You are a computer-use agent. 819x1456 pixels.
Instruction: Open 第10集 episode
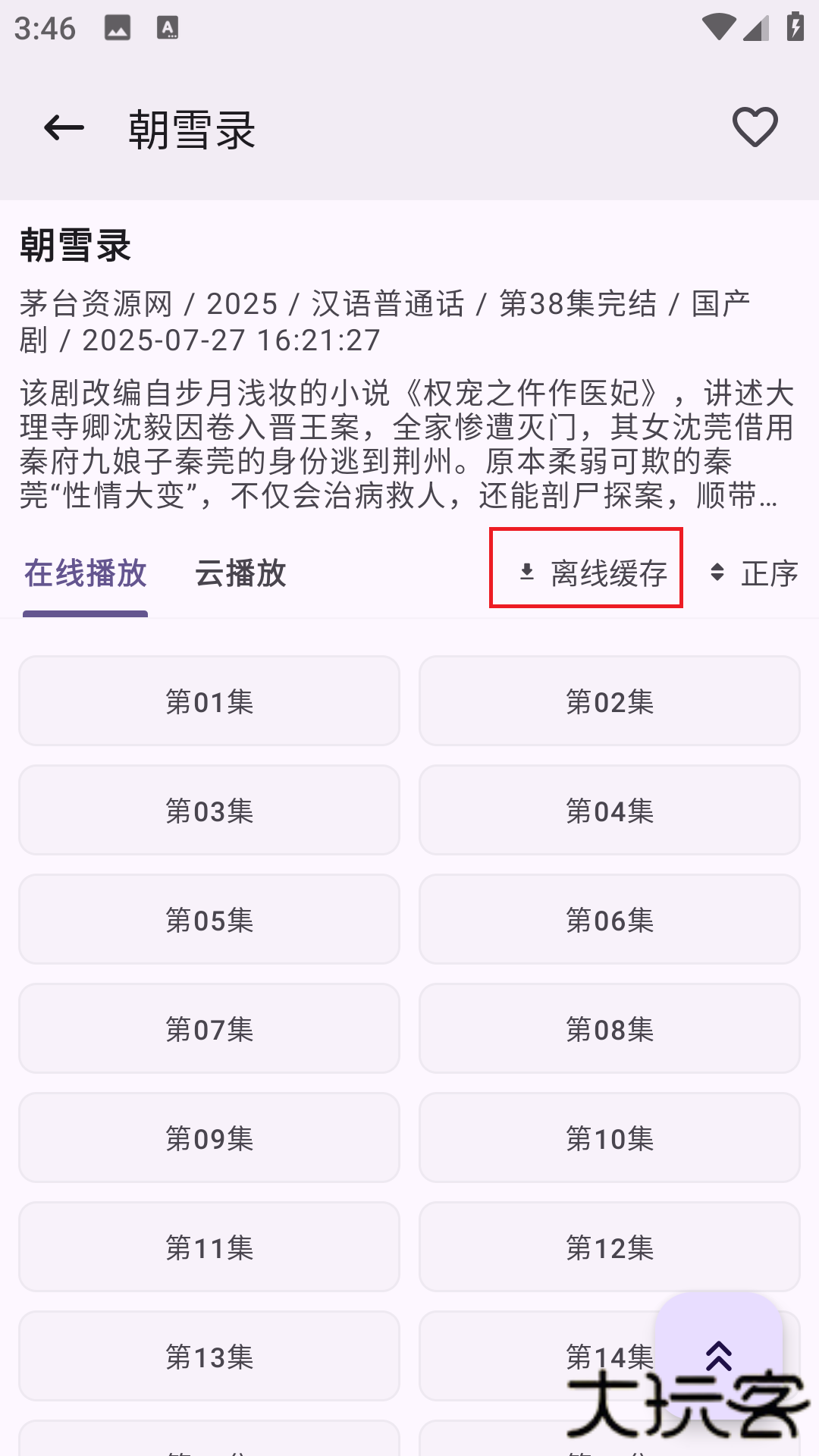610,1137
